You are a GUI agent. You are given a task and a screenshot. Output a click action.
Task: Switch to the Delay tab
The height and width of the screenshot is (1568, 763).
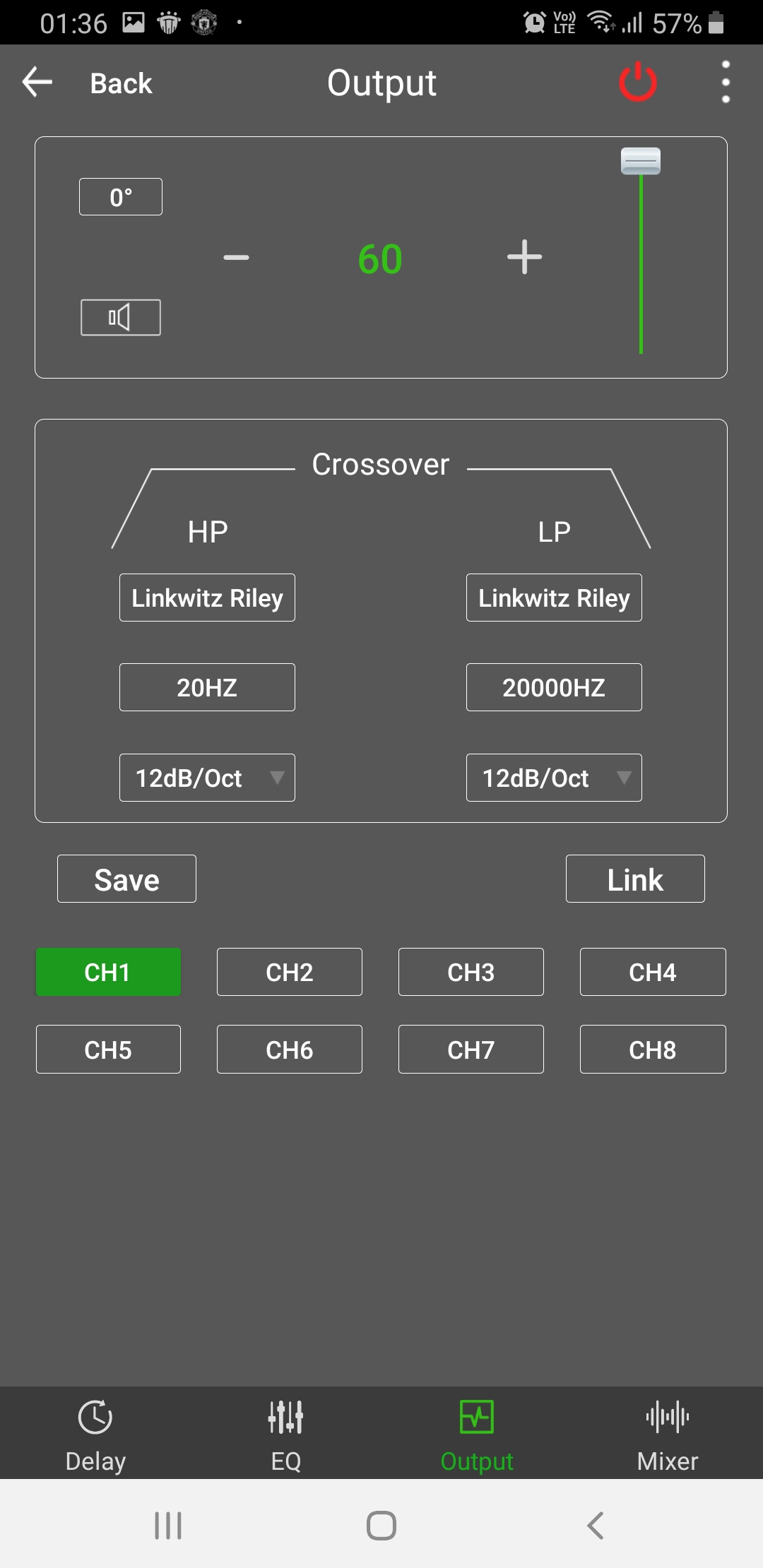click(x=95, y=1434)
